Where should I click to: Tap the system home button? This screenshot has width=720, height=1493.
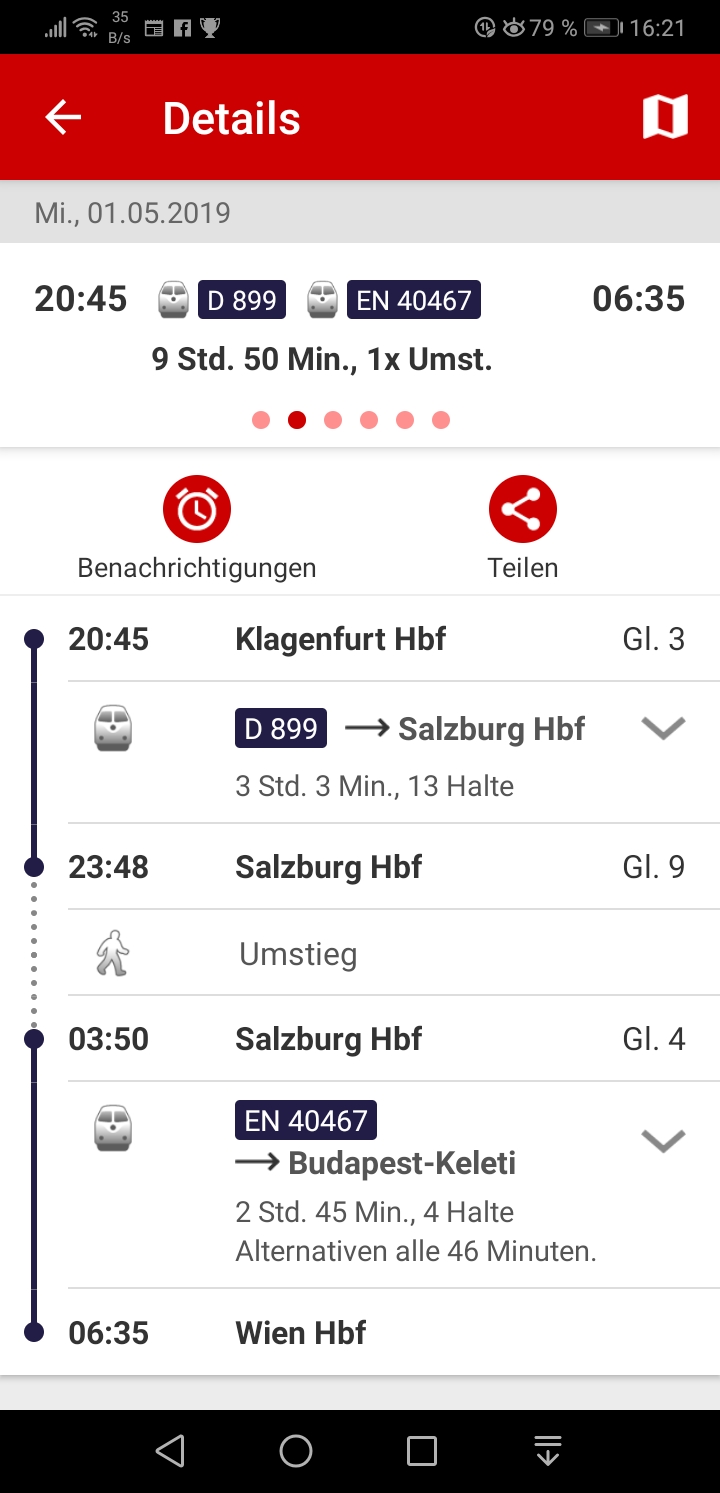(296, 1451)
